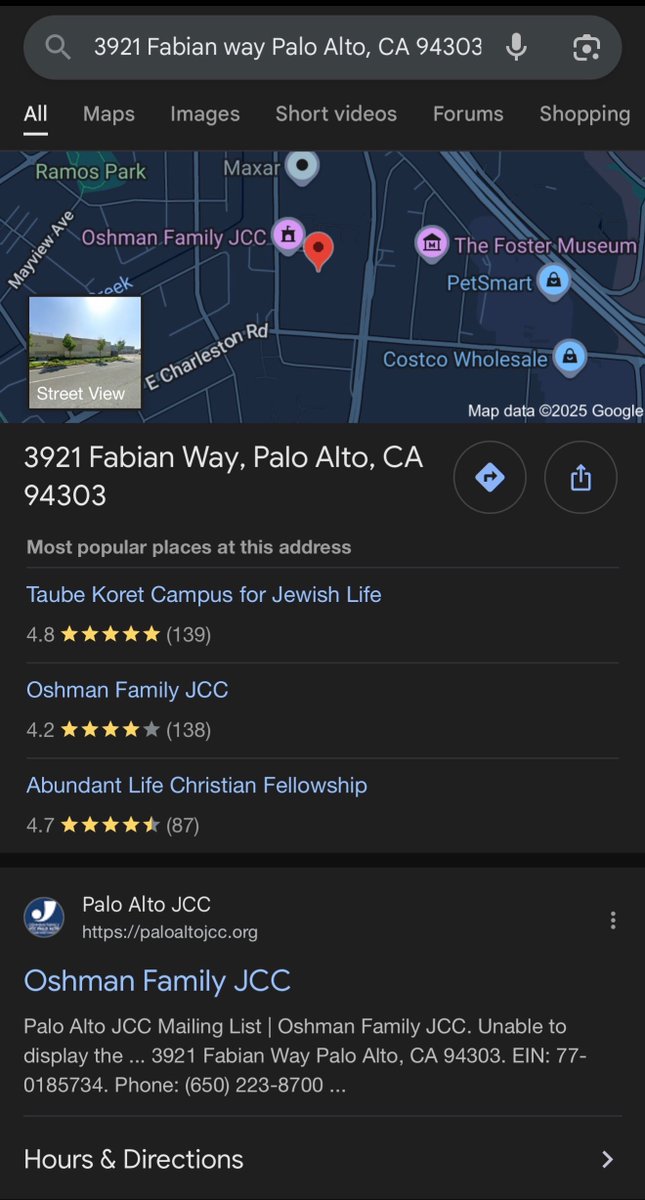Switch to the Images tab
Image resolution: width=645 pixels, height=1200 pixels.
[204, 114]
